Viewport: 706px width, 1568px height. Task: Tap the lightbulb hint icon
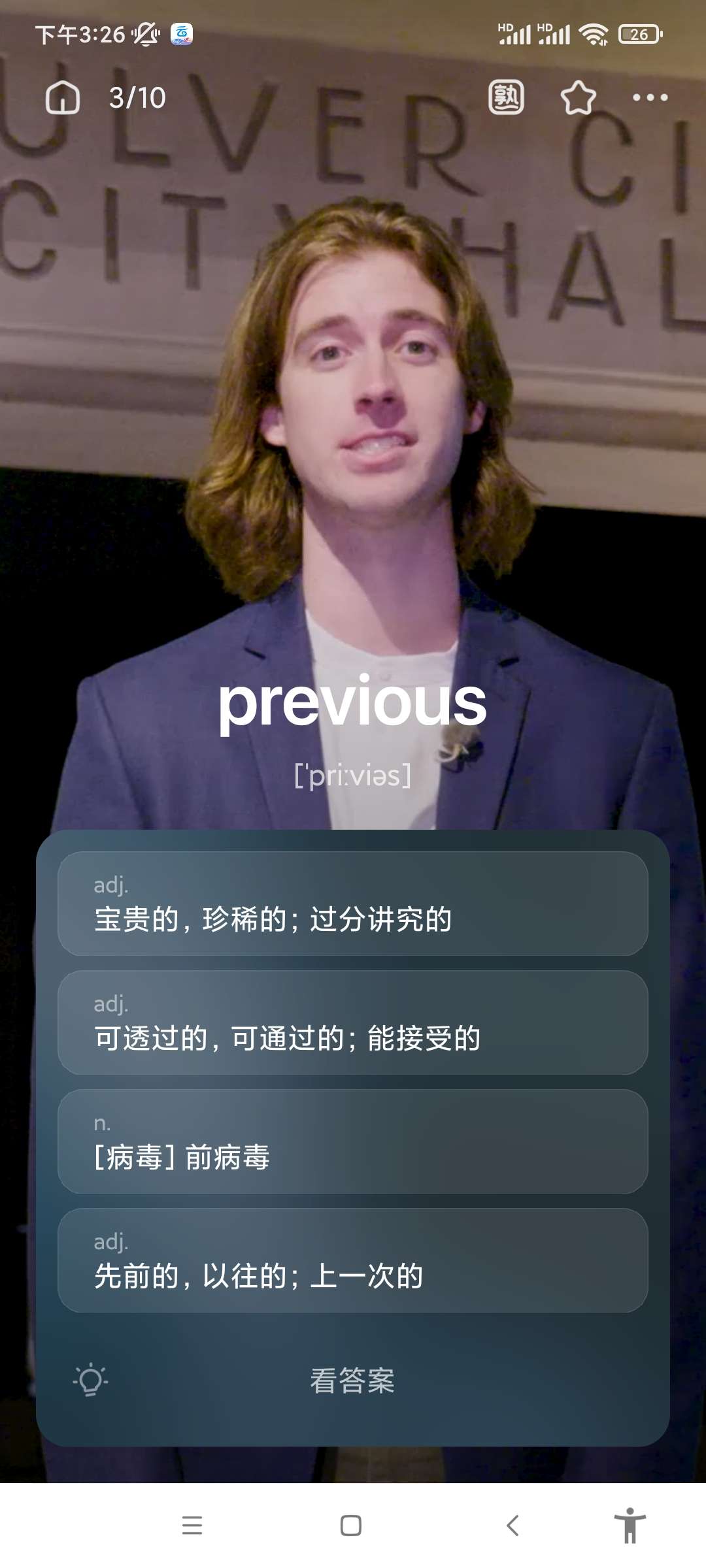click(90, 1380)
